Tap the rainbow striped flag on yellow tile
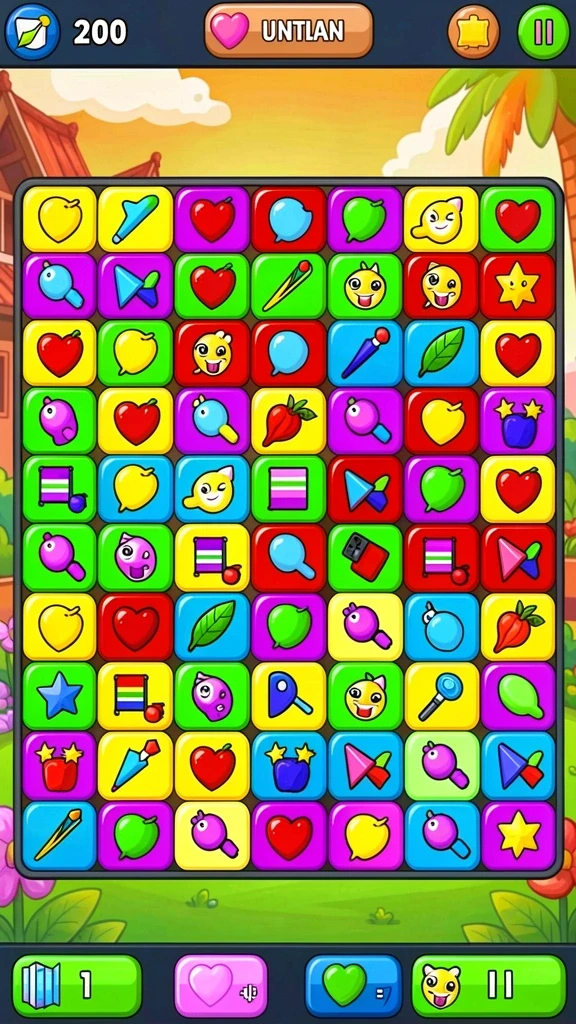Image resolution: width=576 pixels, height=1024 pixels. 135,695
